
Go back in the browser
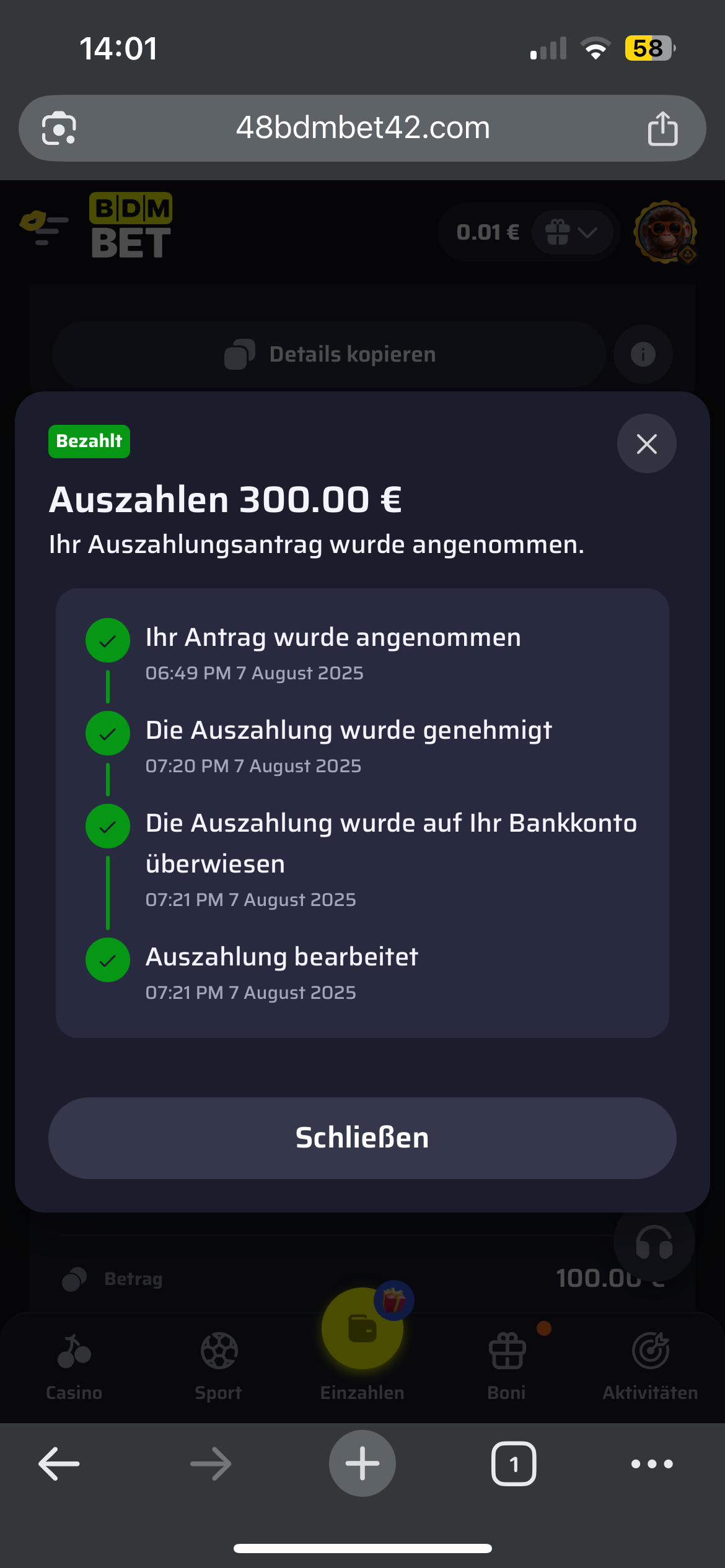pos(59,1464)
